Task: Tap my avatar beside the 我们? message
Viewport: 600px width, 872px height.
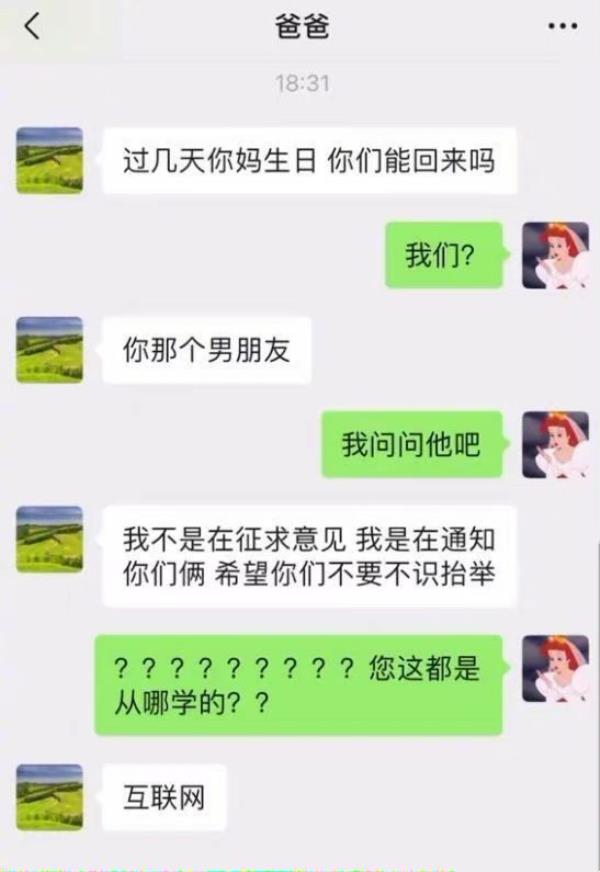Action: [555, 255]
